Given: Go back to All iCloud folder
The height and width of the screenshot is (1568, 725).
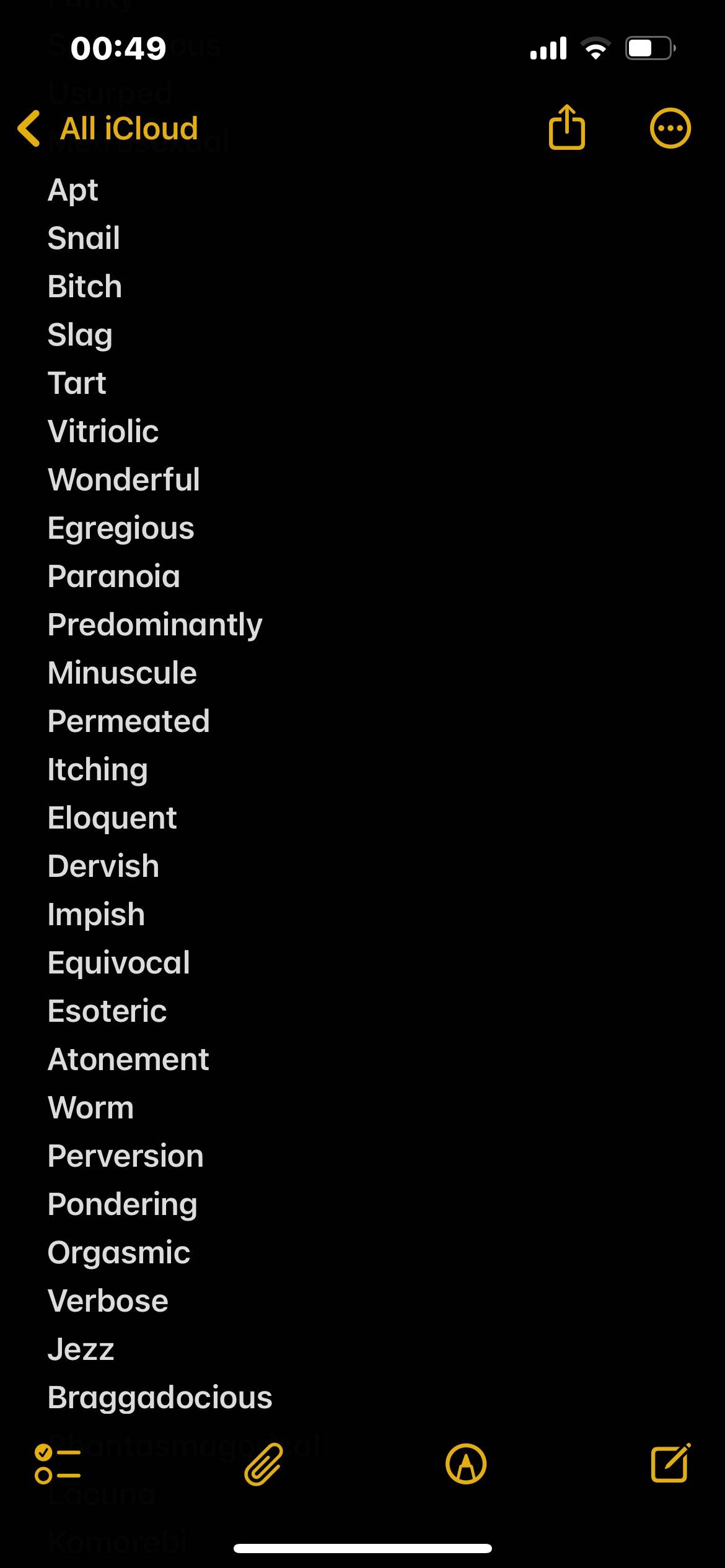Looking at the screenshot, I should 108,129.
